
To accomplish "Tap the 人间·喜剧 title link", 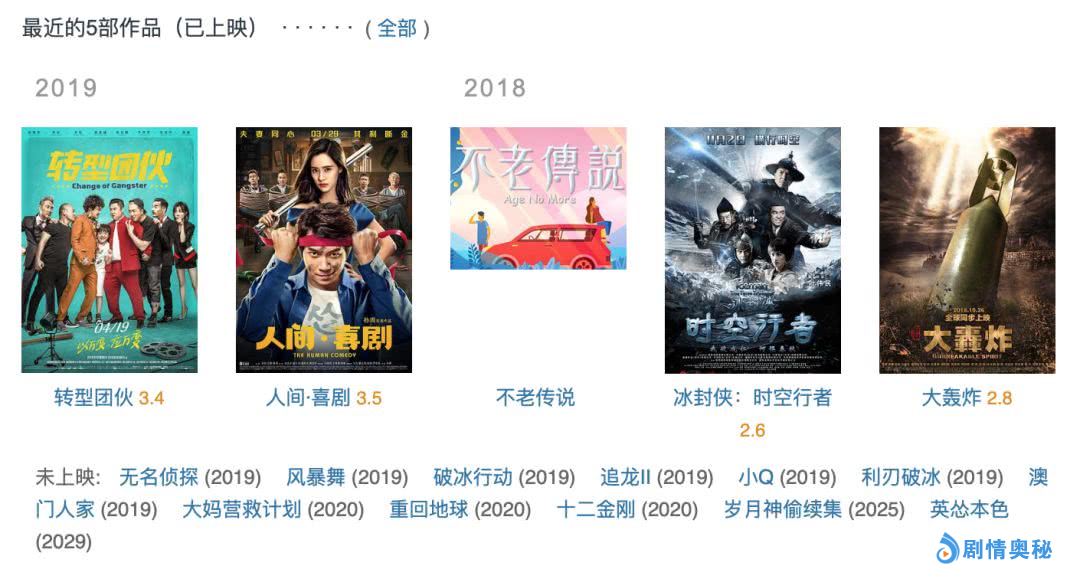I will click(x=307, y=398).
